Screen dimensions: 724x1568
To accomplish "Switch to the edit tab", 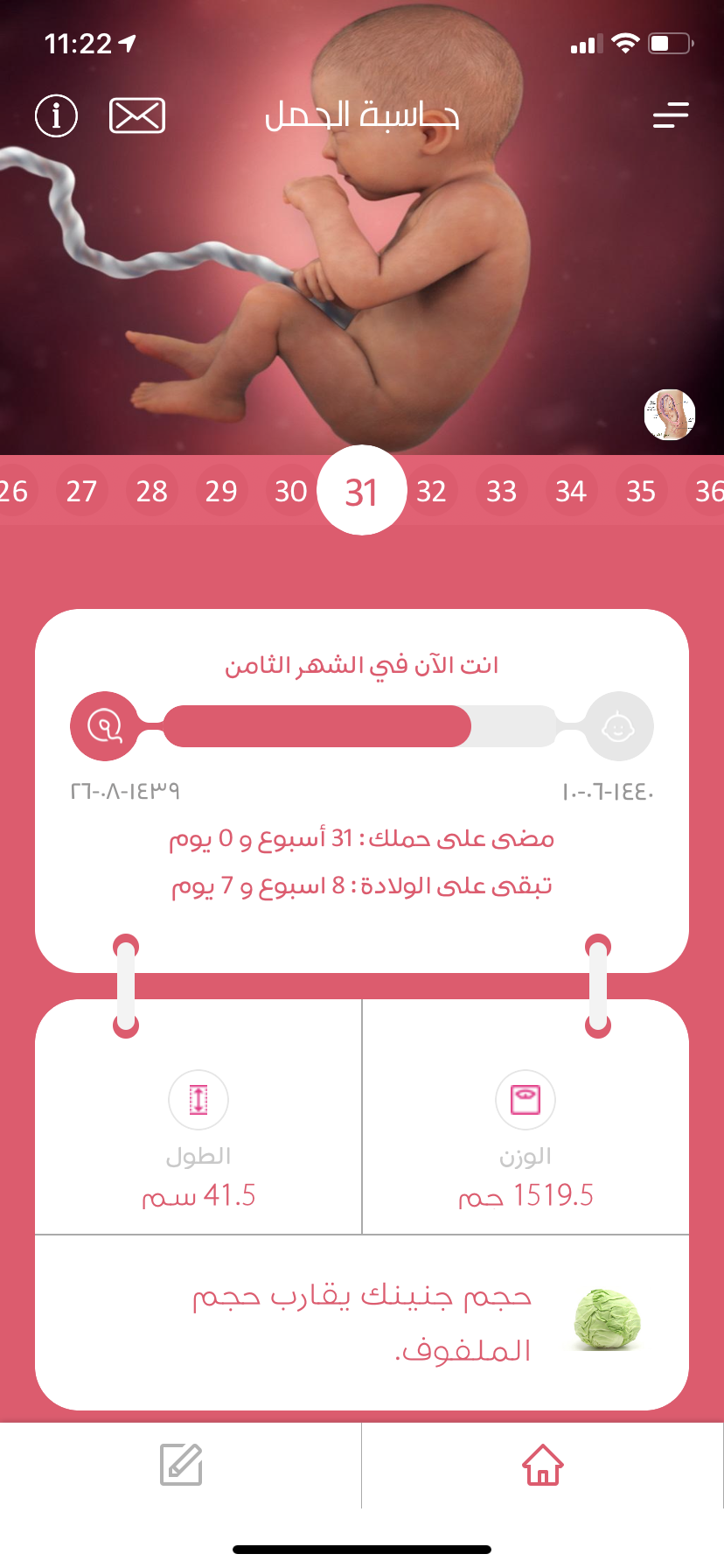I will 181,1465.
